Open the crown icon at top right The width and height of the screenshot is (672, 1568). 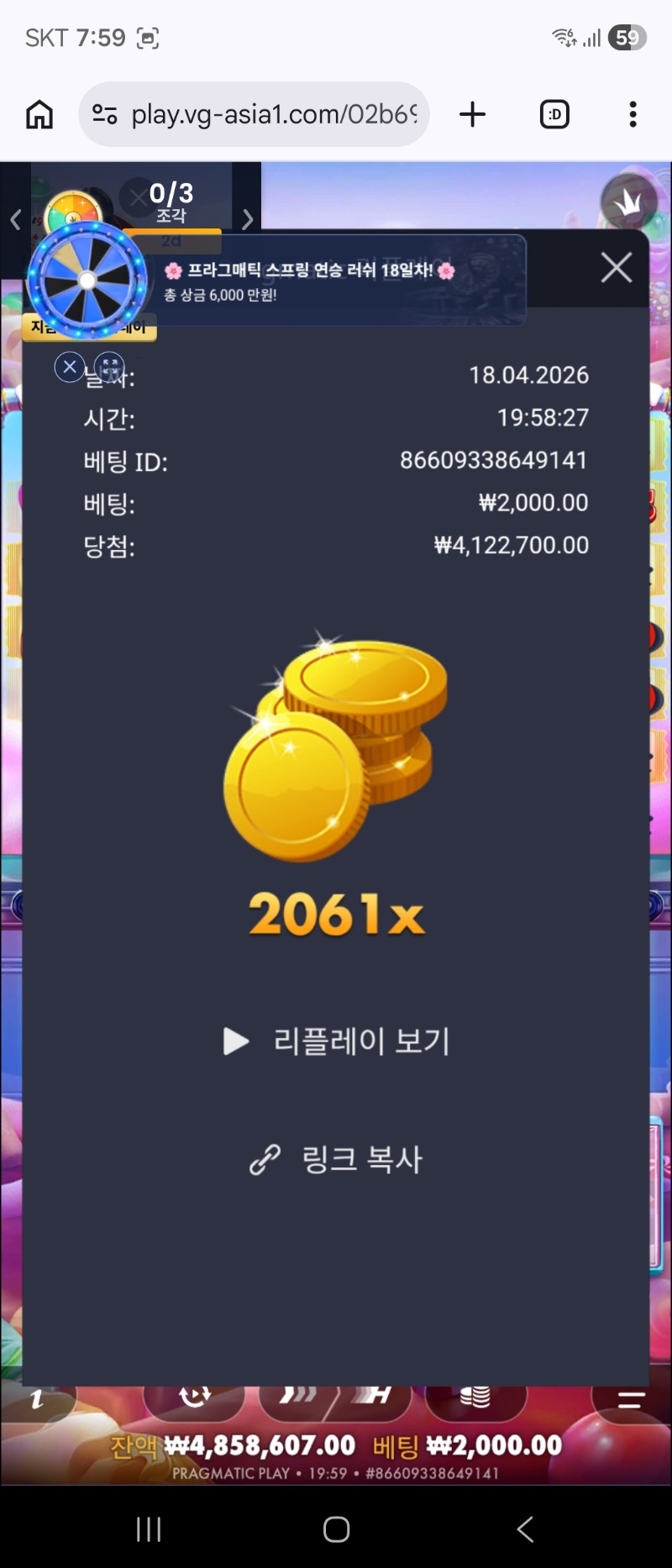(628, 202)
